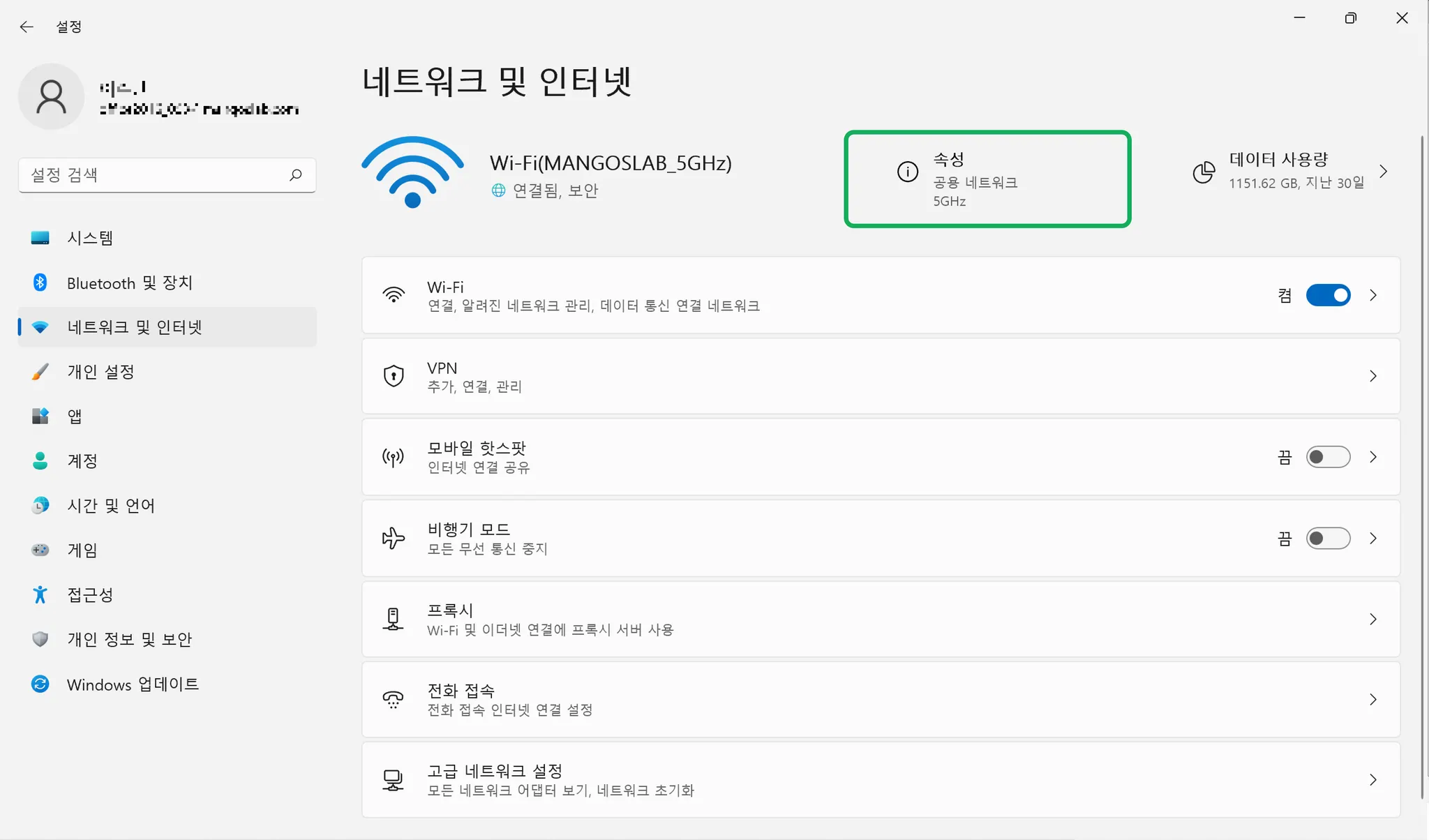Select the 앱 category
Viewport: 1429px width, 840px height.
(x=75, y=417)
